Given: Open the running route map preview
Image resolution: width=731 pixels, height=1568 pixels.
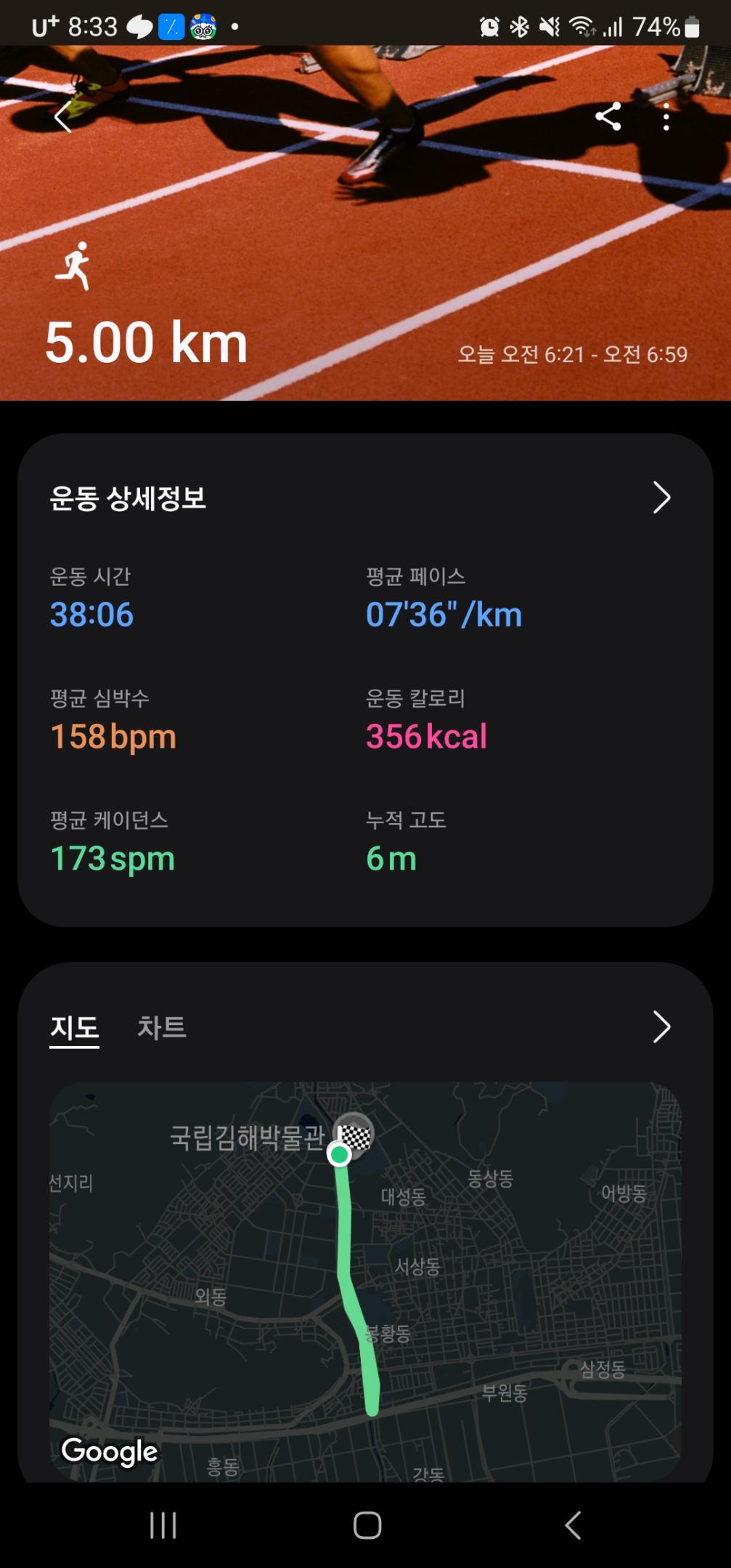Looking at the screenshot, I should pyautogui.click(x=365, y=1281).
